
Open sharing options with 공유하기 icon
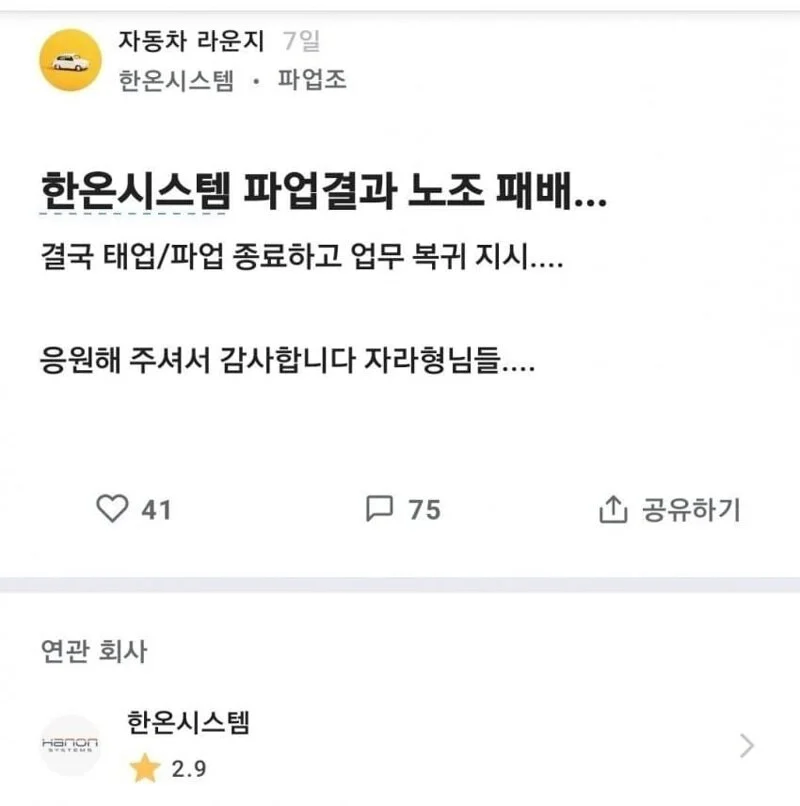(x=614, y=508)
